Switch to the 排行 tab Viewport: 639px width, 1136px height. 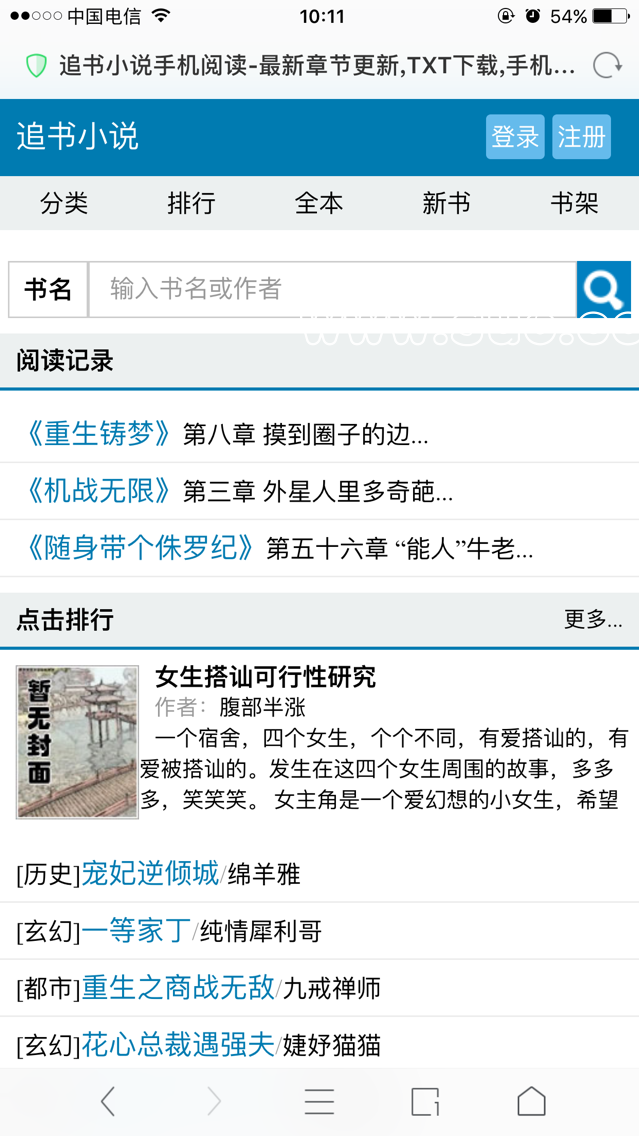pos(191,204)
